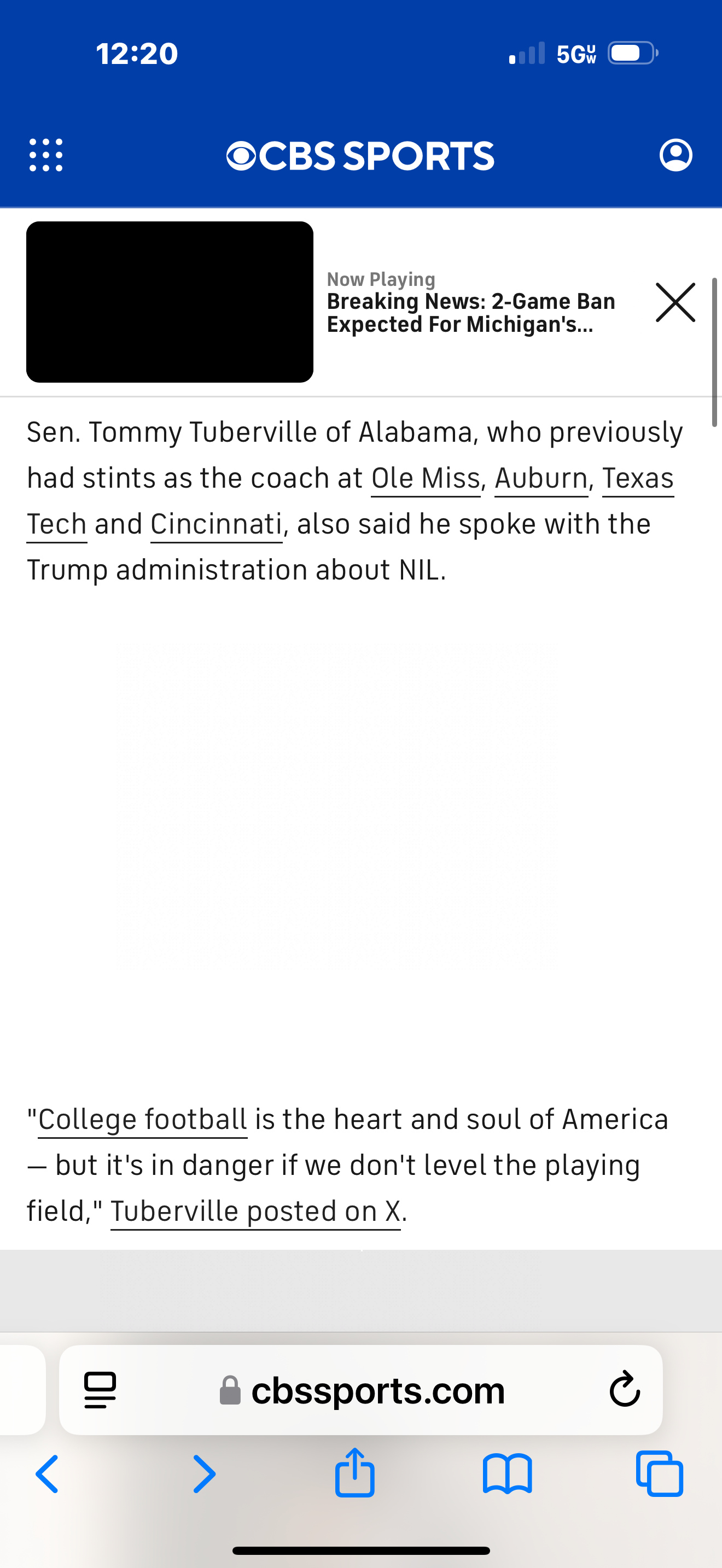The width and height of the screenshot is (722, 1568).
Task: Open Safari bookmarks
Action: (507, 1475)
